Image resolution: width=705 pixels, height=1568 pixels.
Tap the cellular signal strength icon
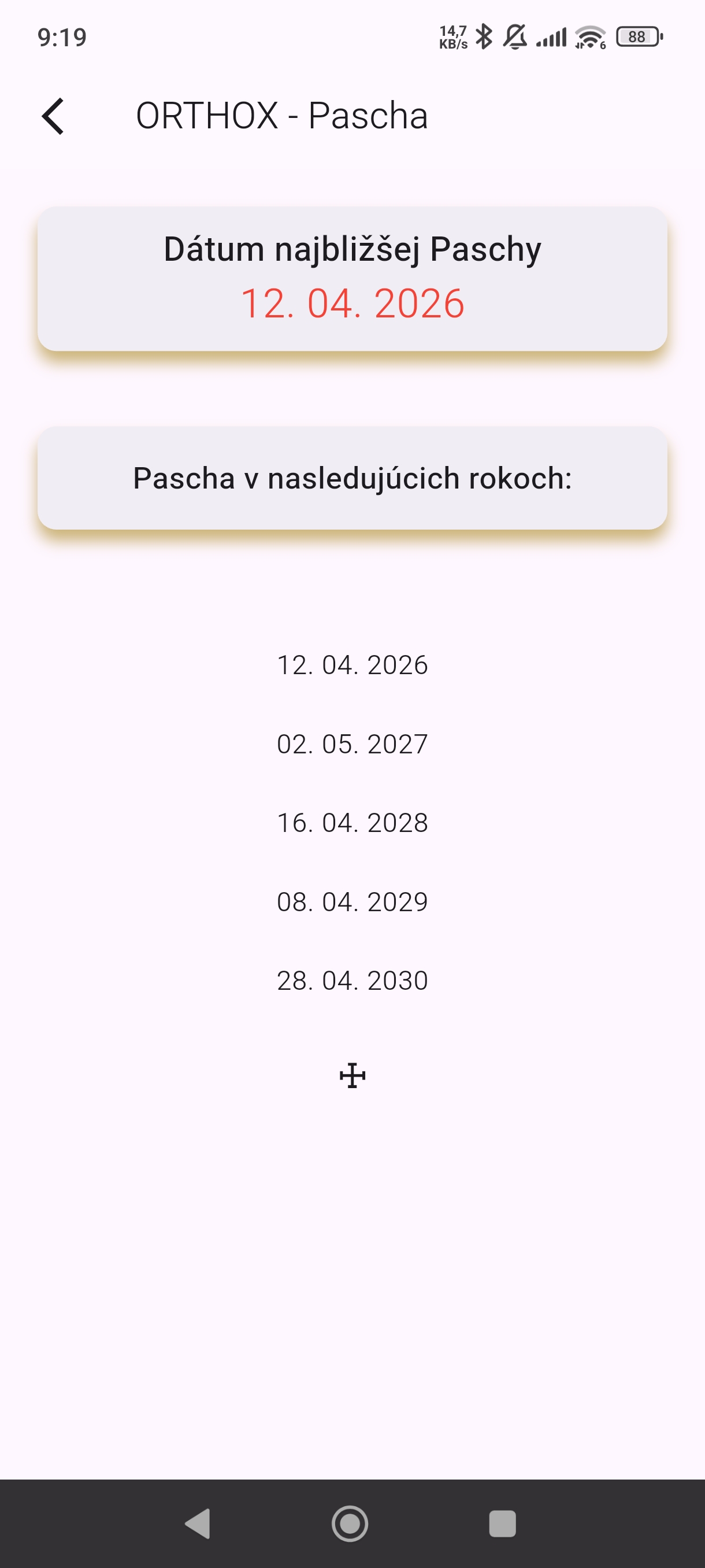click(x=551, y=38)
